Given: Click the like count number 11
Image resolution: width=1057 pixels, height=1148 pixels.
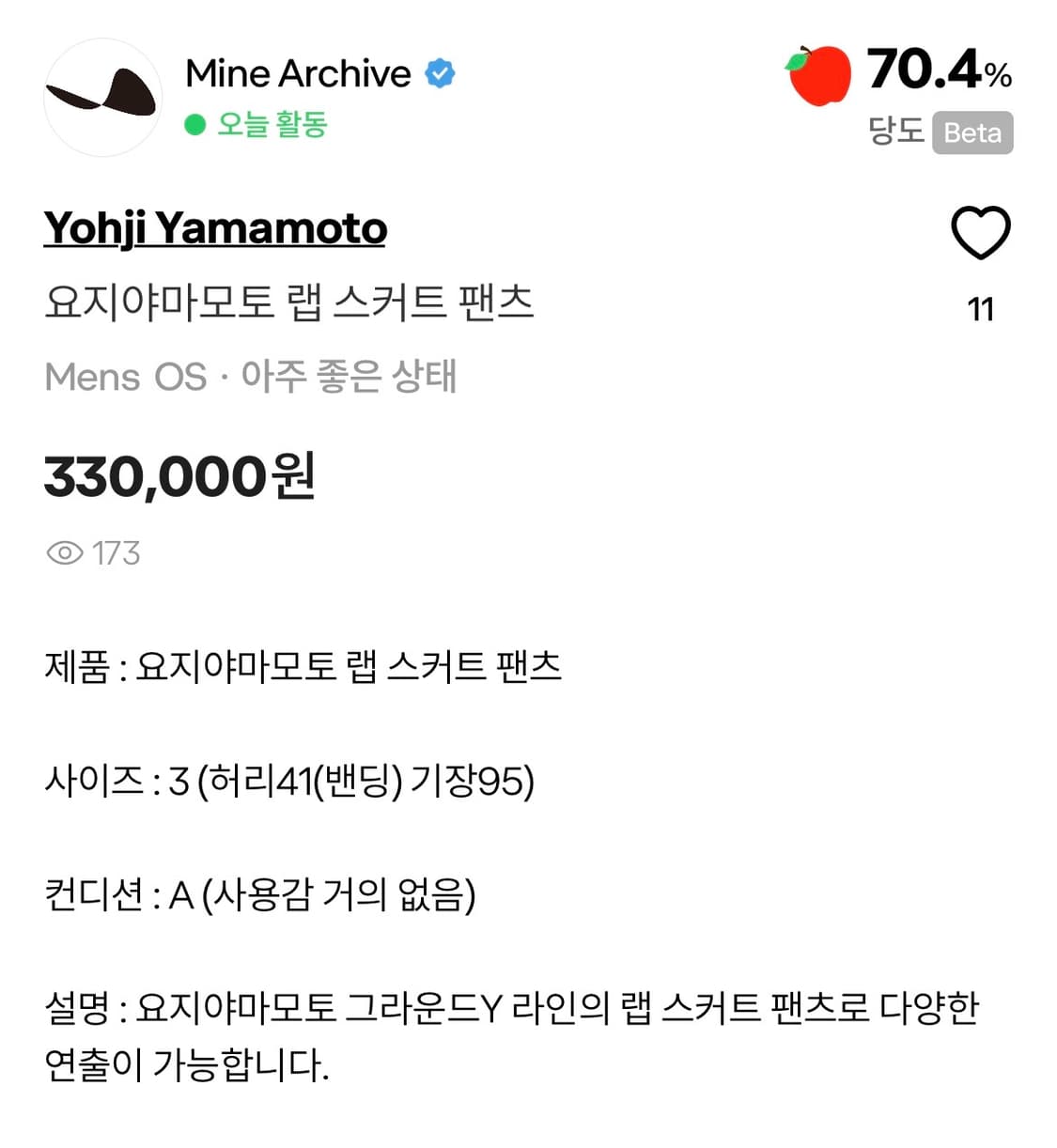Looking at the screenshot, I should coord(982,308).
